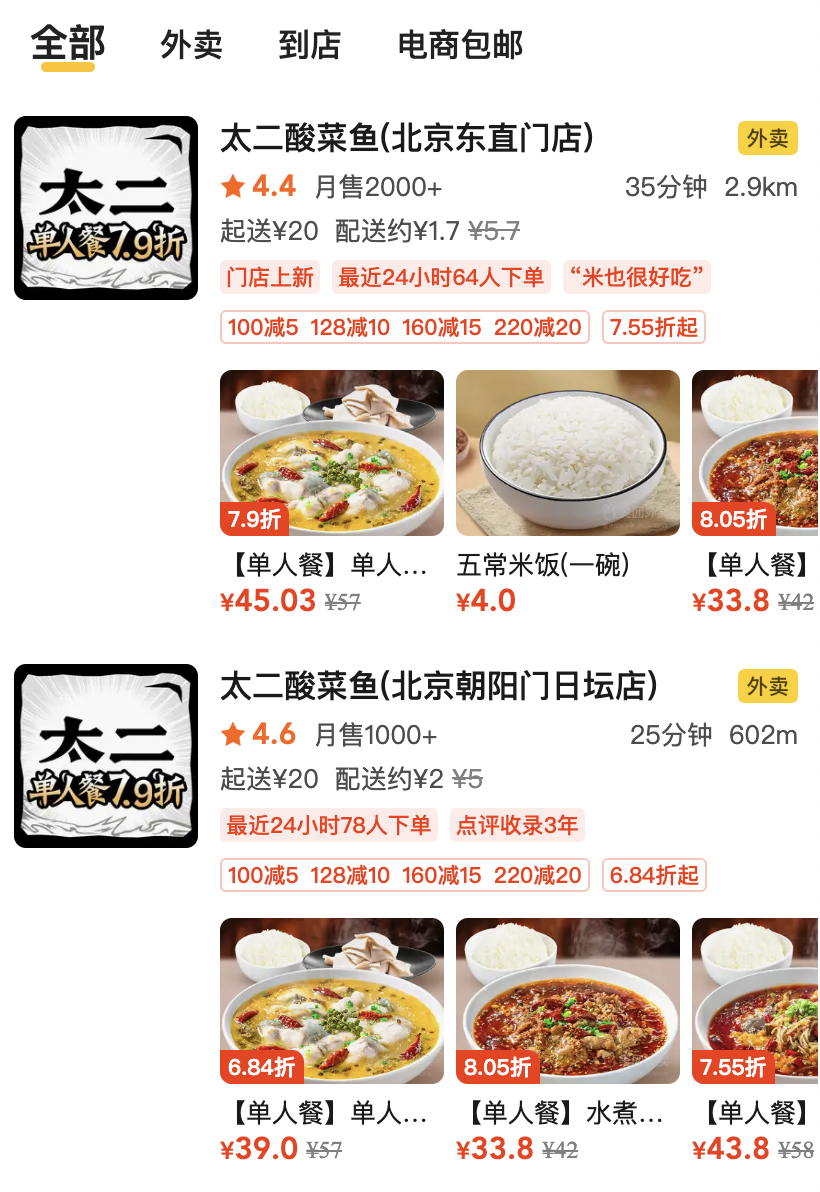Click the 外卖 badge on 朝阳门日坛店
This screenshot has height=1192, width=820.
coord(767,686)
